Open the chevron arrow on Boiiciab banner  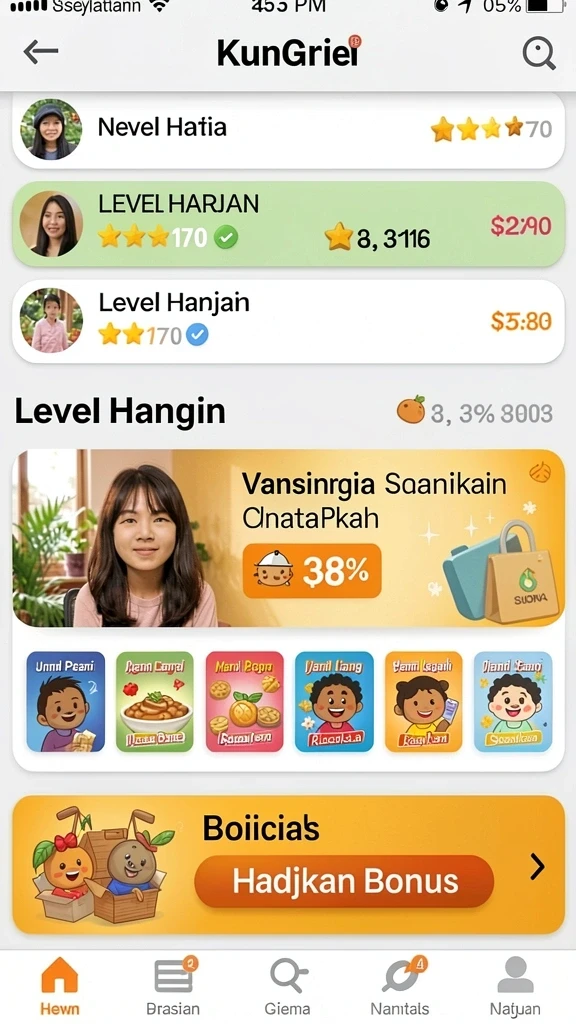537,867
